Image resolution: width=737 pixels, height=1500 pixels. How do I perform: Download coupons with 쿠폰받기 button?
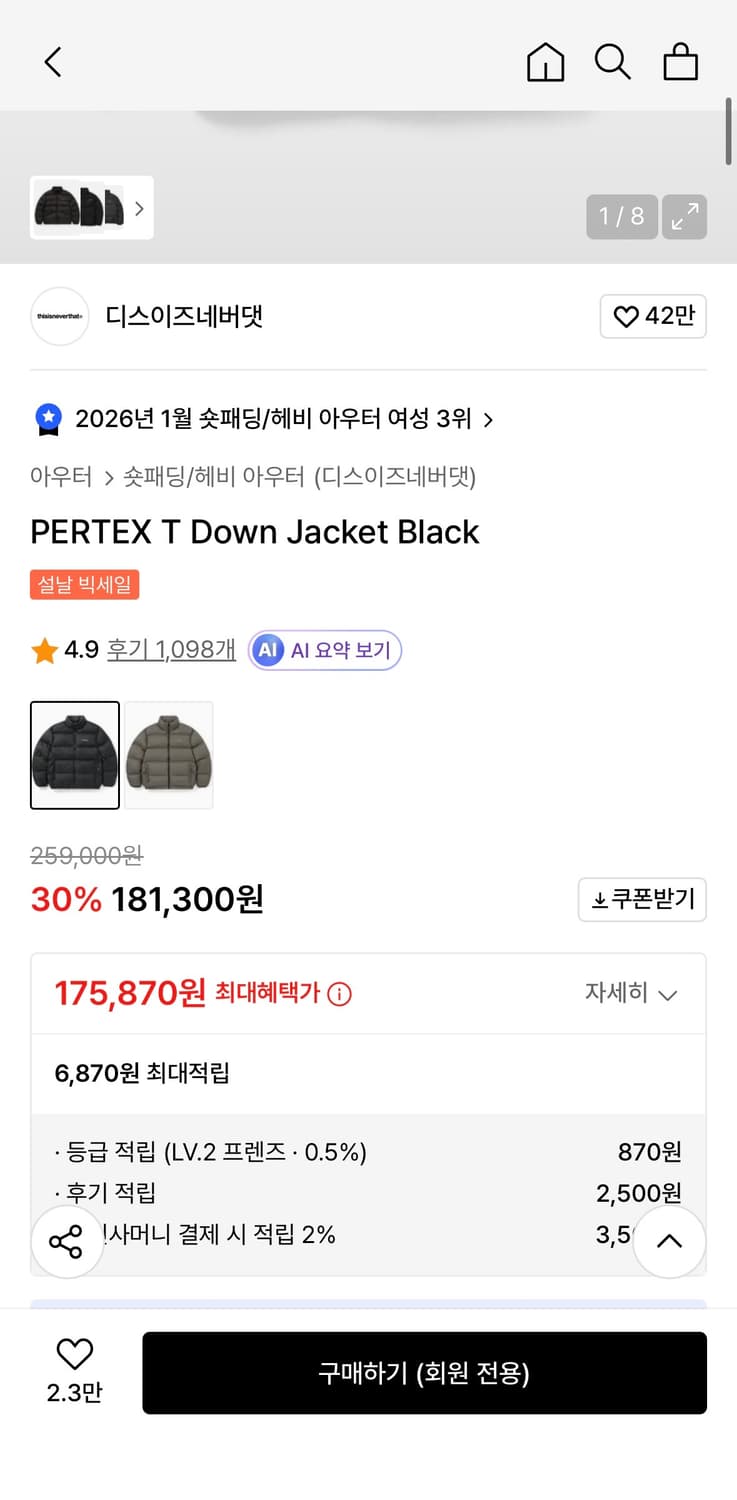point(642,899)
